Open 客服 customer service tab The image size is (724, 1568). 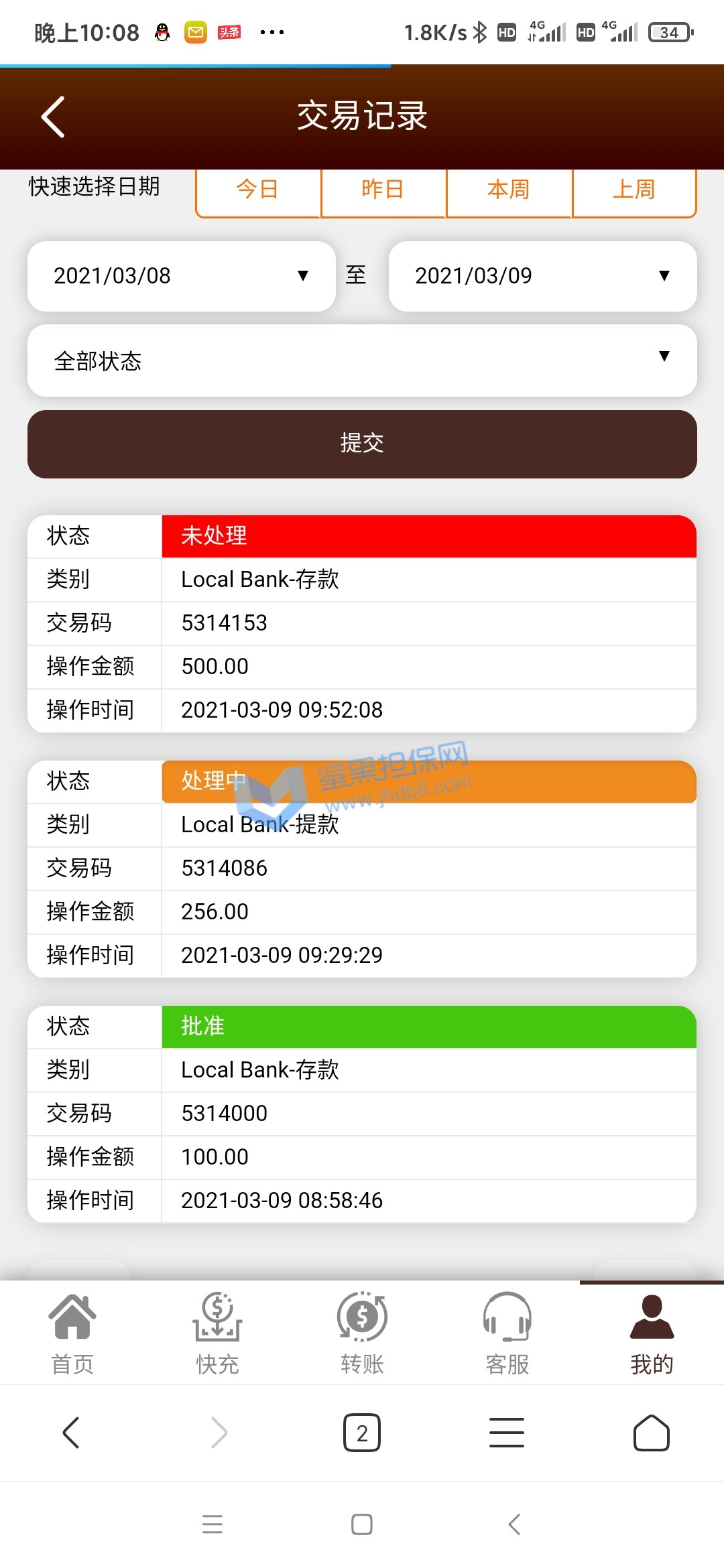[x=507, y=1333]
